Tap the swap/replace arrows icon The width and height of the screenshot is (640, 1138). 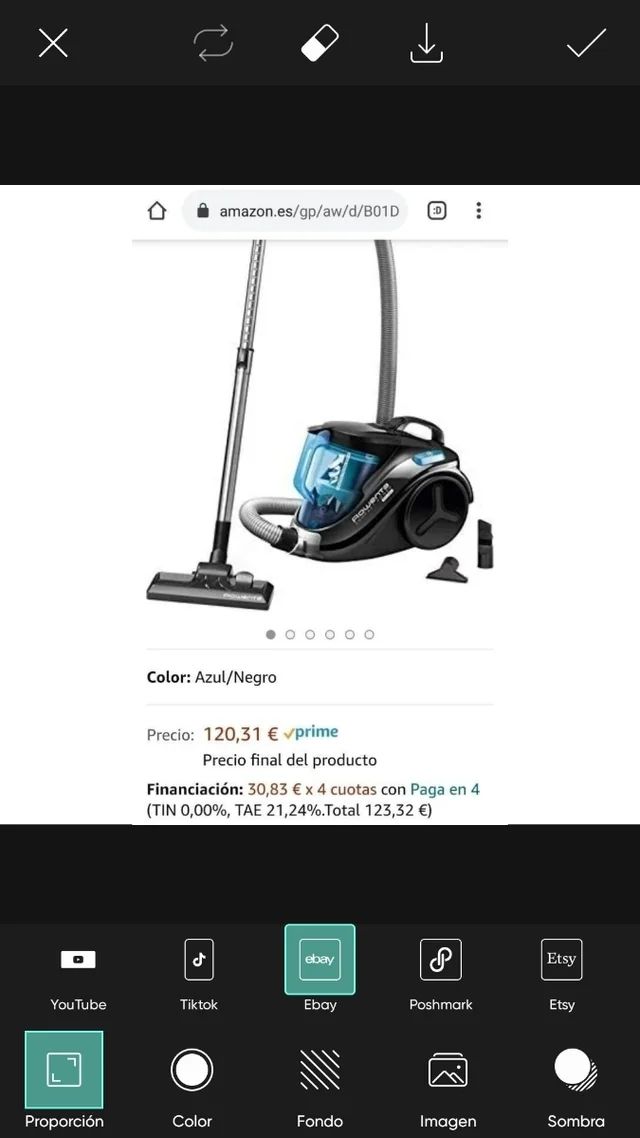[x=213, y=43]
